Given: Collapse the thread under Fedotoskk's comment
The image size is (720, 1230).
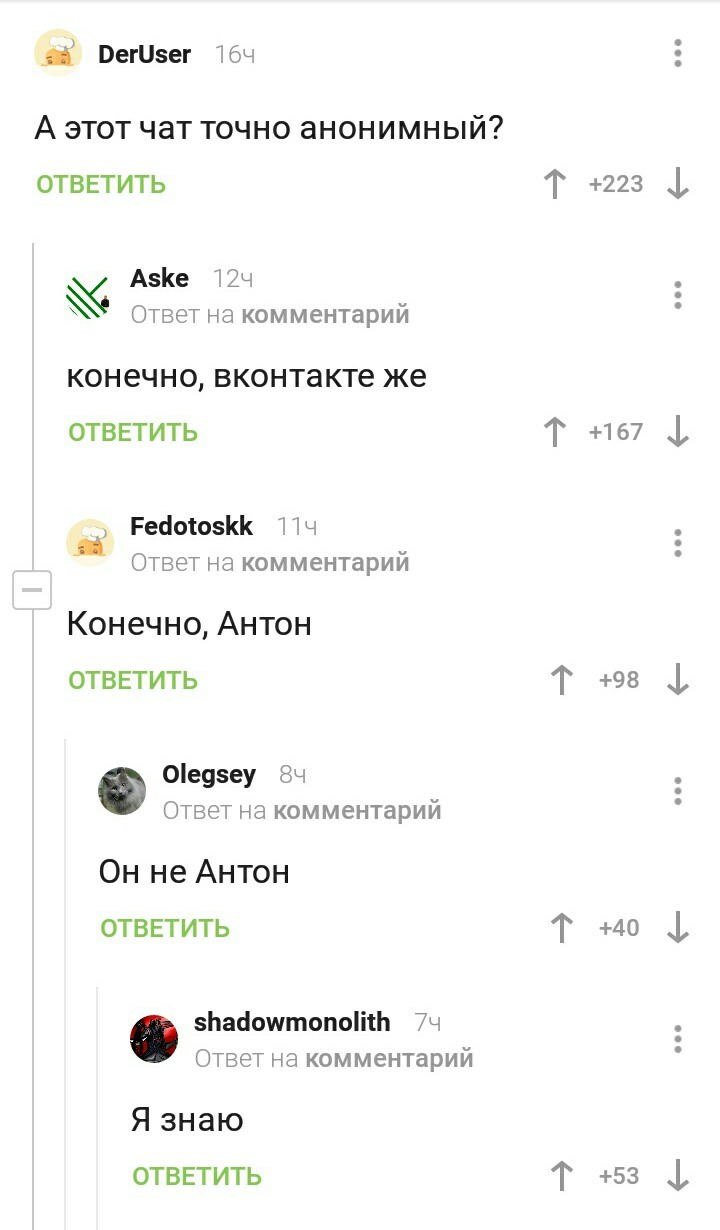Looking at the screenshot, I should click(31, 591).
